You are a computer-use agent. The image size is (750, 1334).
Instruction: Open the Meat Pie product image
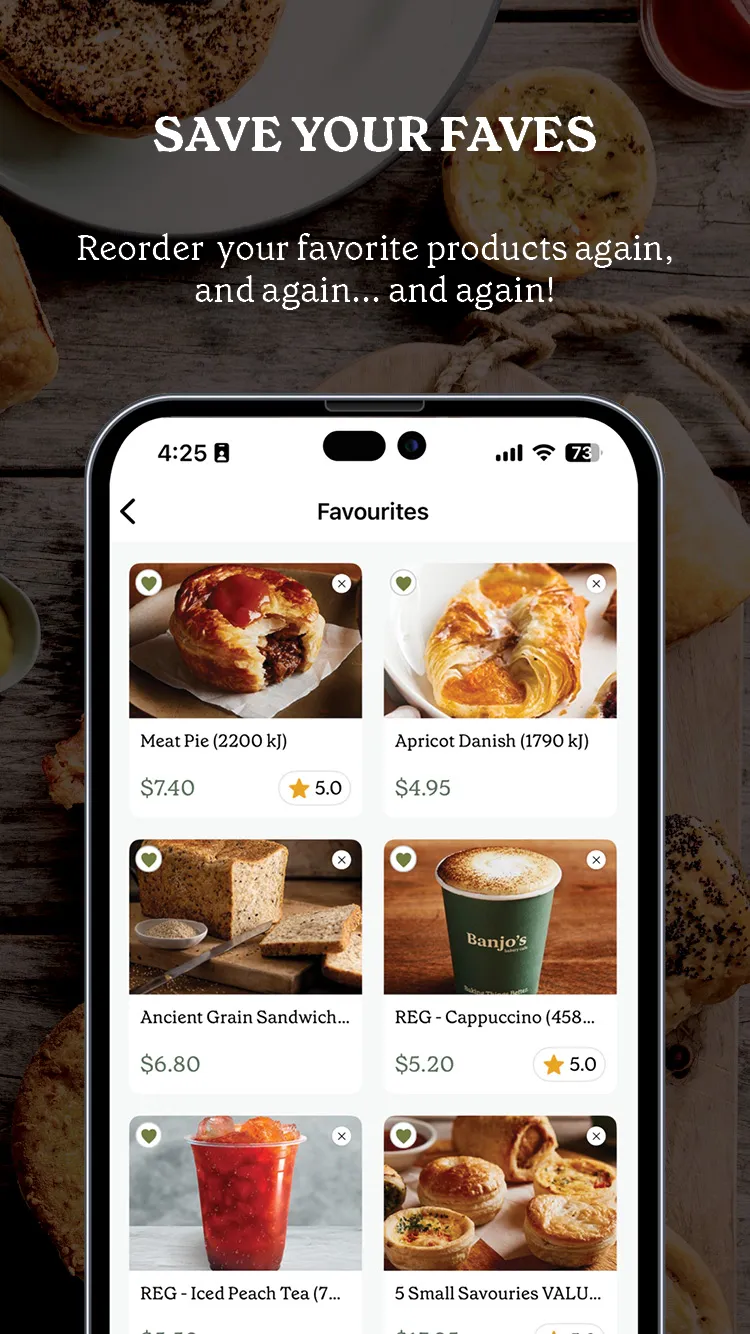click(x=245, y=640)
